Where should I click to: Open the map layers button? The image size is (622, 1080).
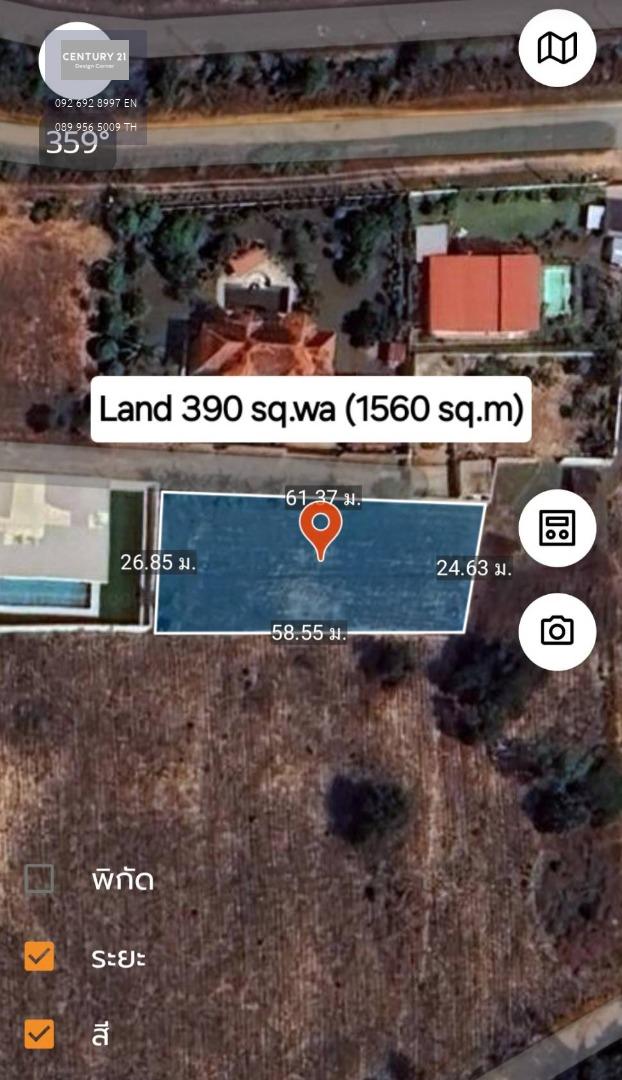click(557, 48)
